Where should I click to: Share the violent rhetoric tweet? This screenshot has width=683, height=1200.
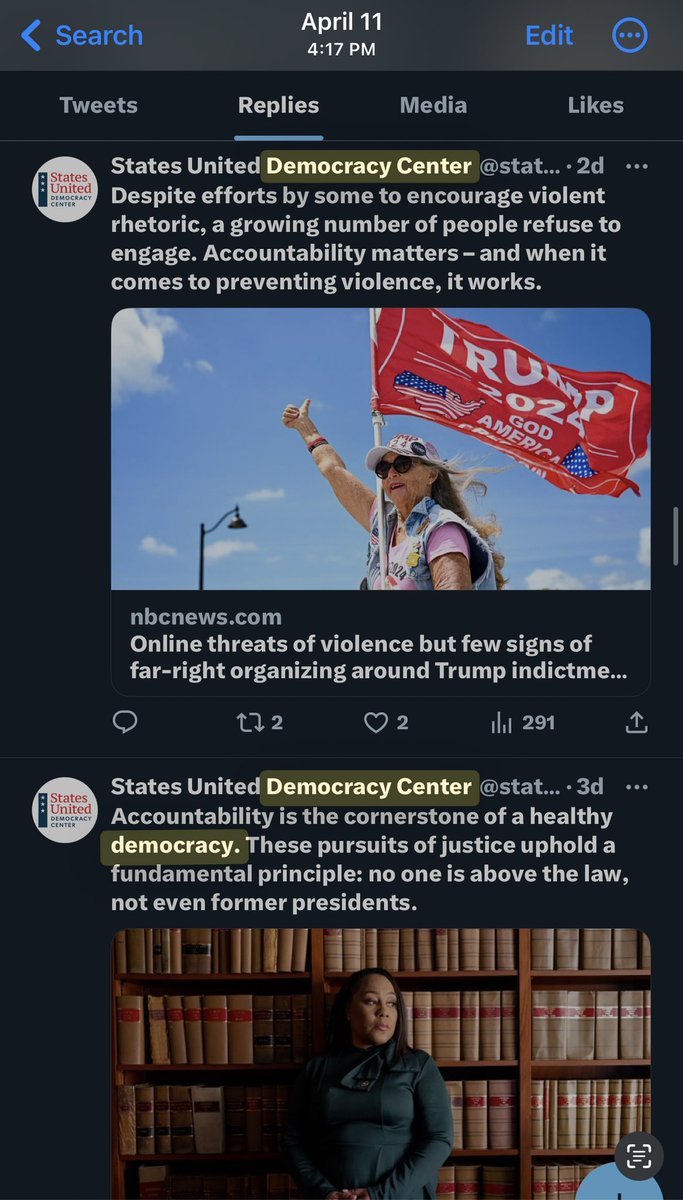[x=637, y=722]
